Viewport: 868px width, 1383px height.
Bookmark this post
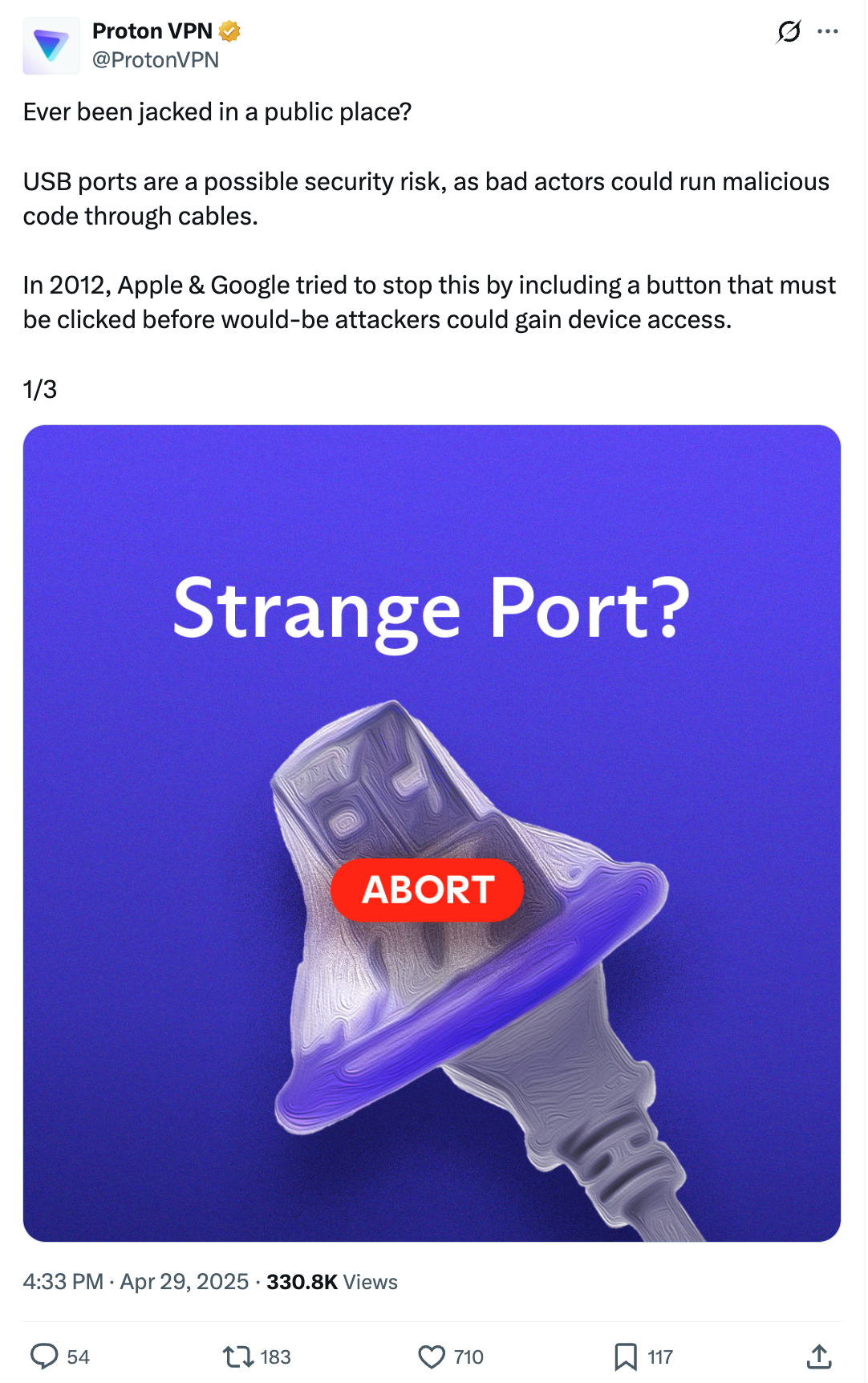pos(625,1357)
